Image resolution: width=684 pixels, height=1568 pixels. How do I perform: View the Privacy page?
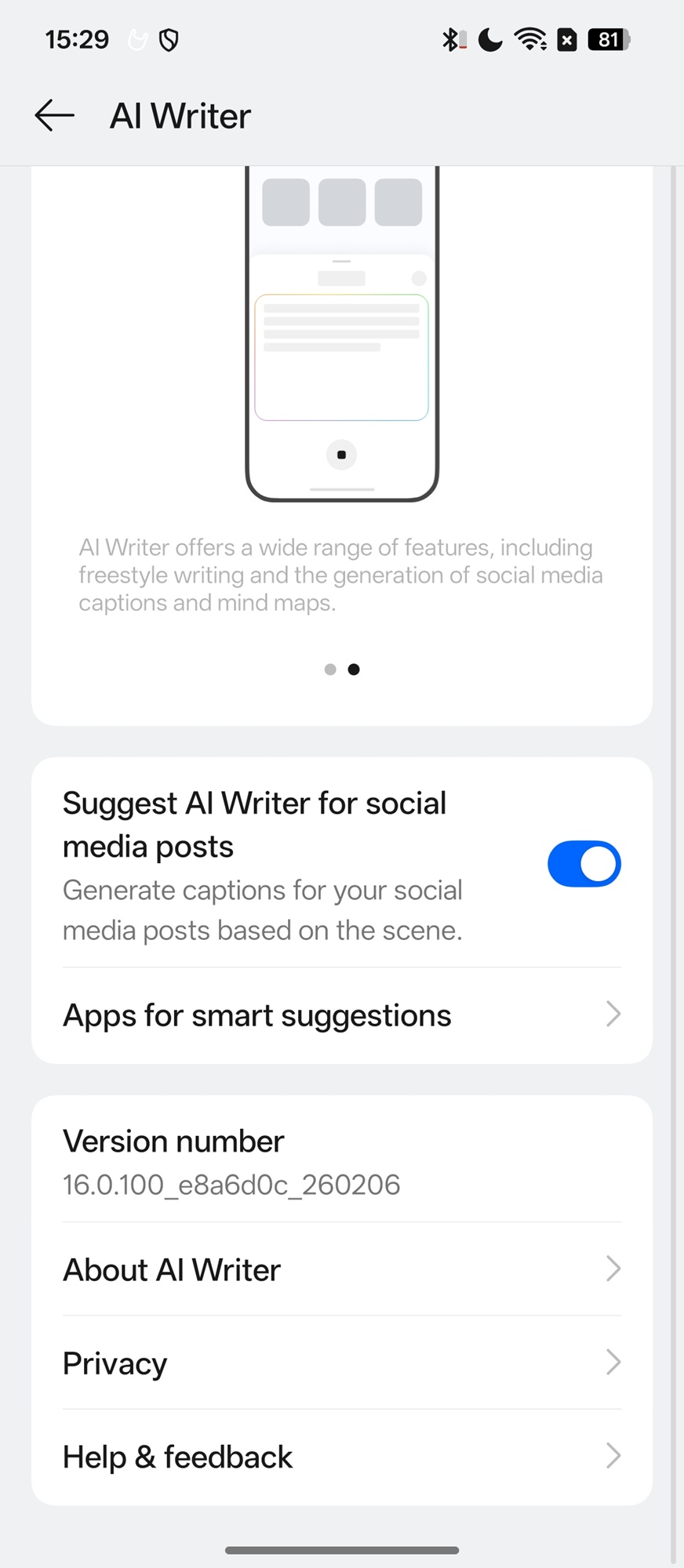tap(342, 1363)
